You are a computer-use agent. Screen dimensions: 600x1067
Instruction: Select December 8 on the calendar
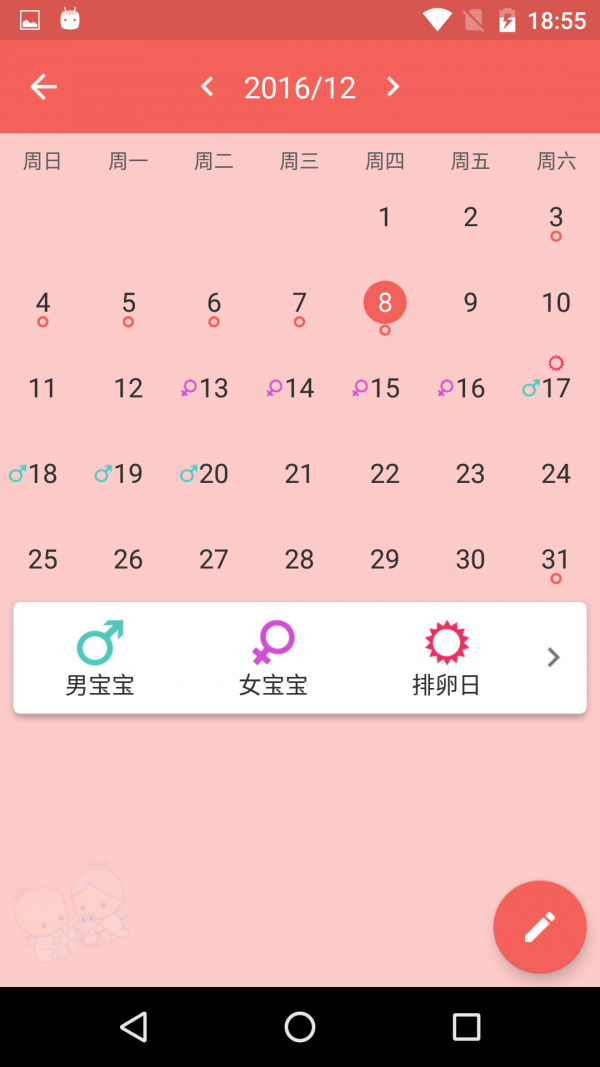pyautogui.click(x=385, y=303)
